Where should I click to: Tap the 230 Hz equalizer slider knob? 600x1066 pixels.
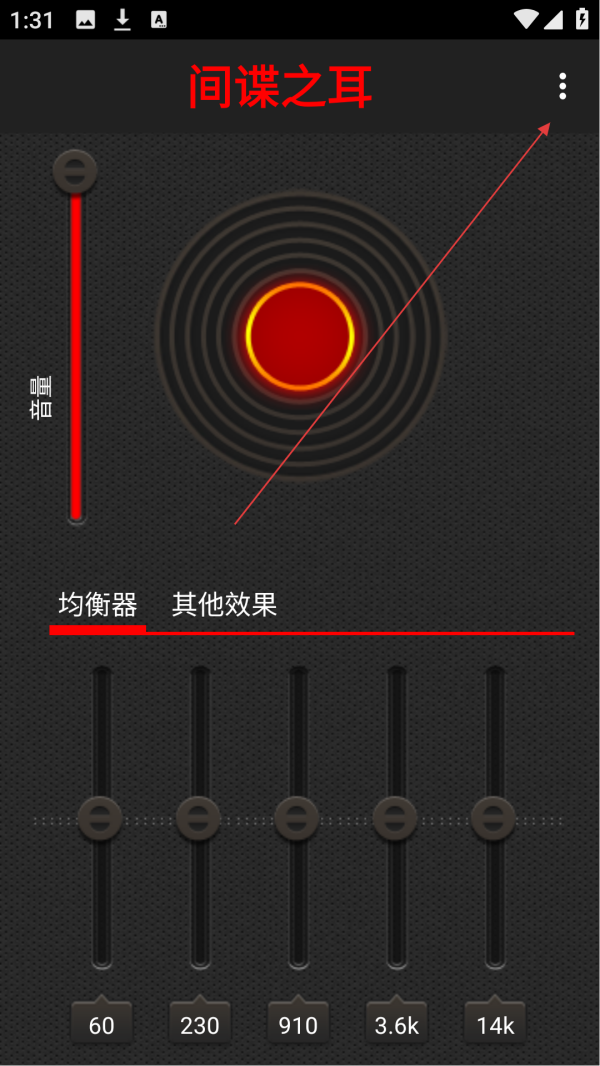[x=198, y=818]
